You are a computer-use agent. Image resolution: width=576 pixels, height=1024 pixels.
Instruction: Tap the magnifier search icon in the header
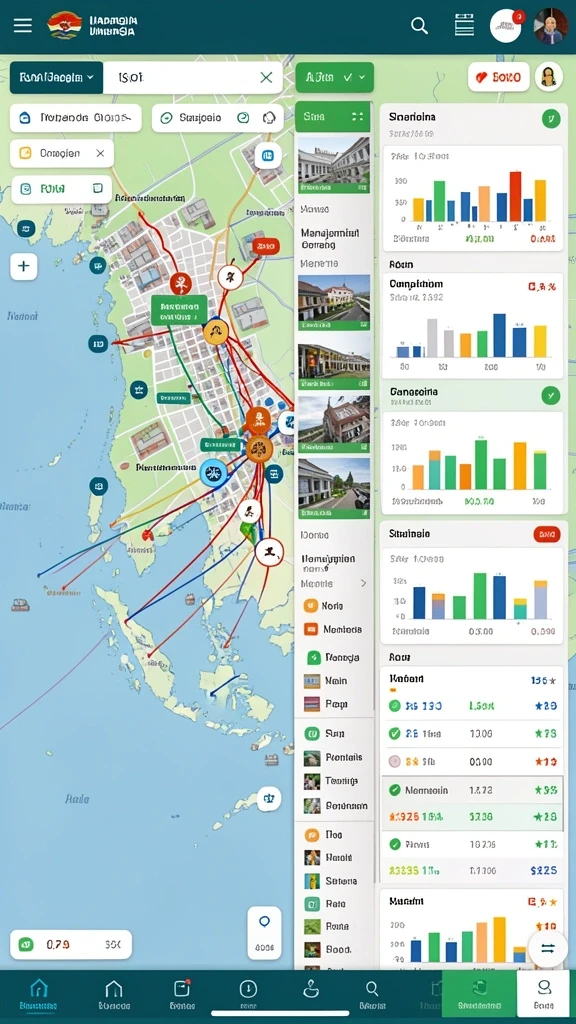[419, 25]
